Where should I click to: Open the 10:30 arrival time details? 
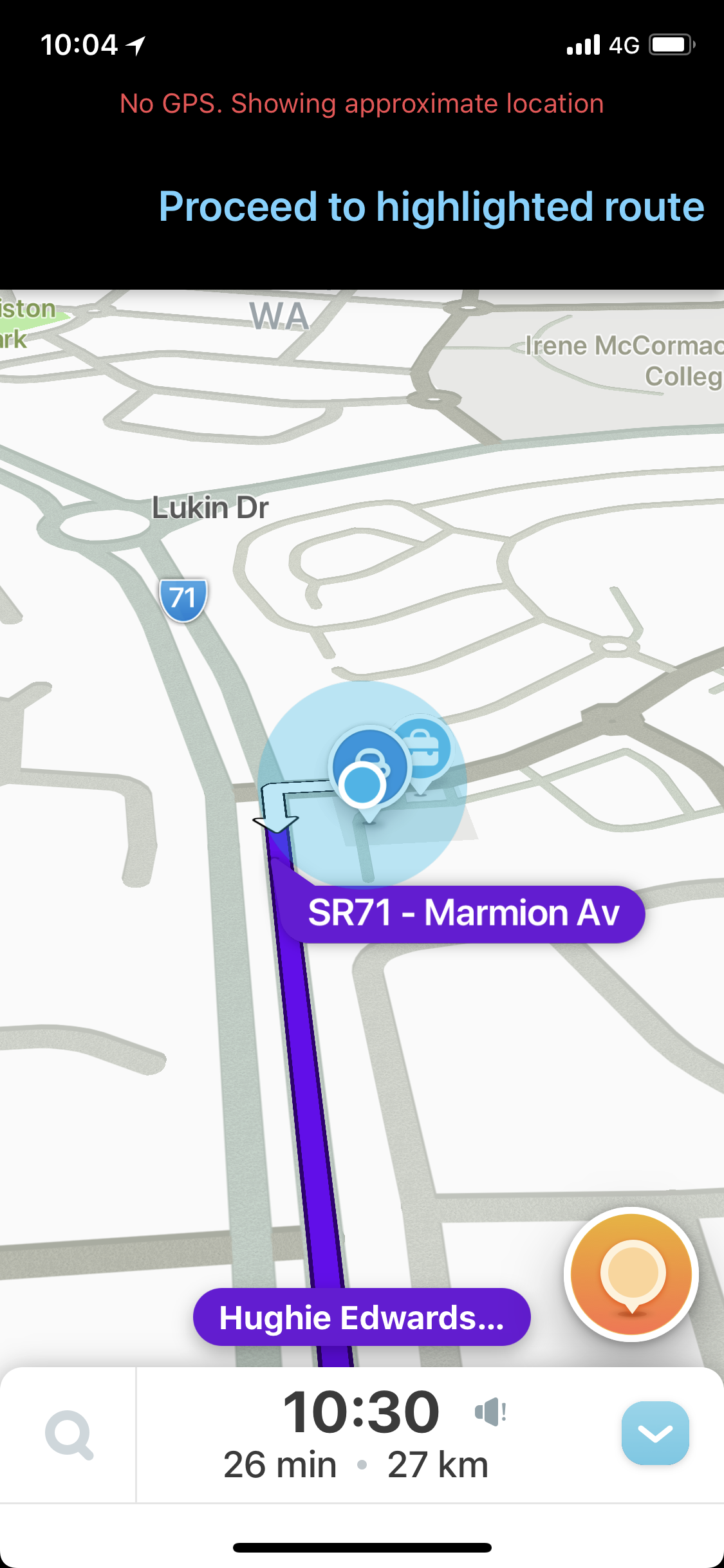coord(360,1412)
